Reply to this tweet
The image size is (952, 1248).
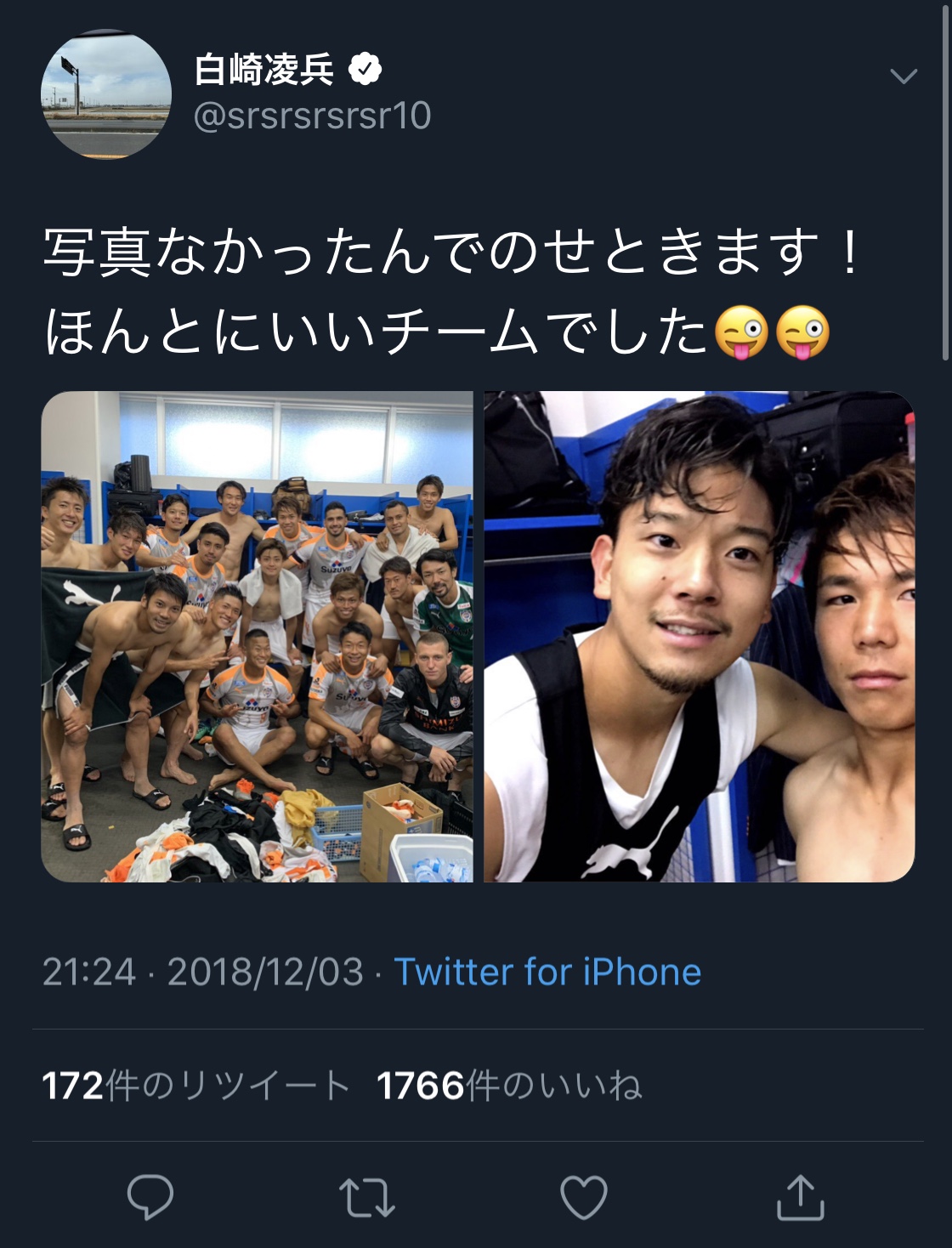[x=150, y=1197]
